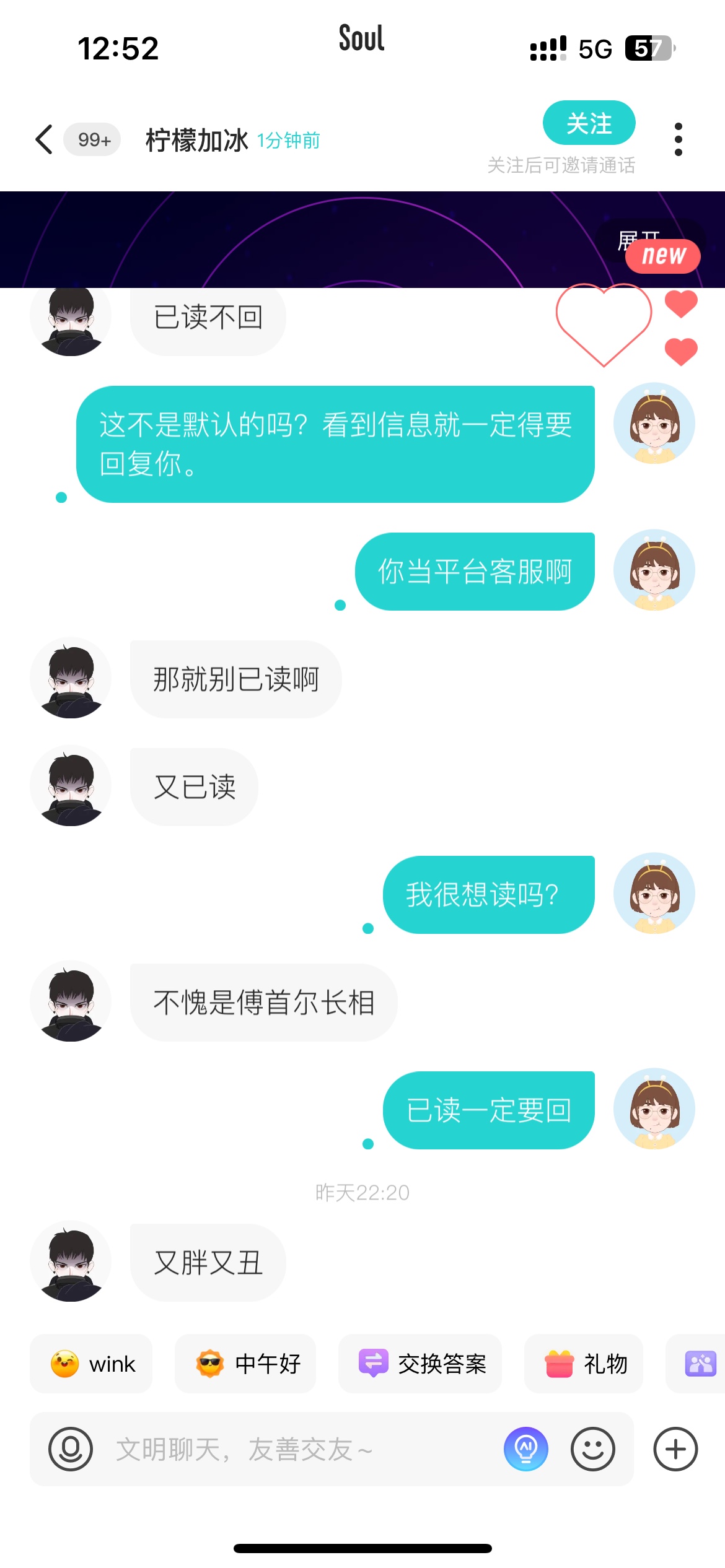
Task: Open the AI reply suggestion bulb
Action: pyautogui.click(x=525, y=1449)
